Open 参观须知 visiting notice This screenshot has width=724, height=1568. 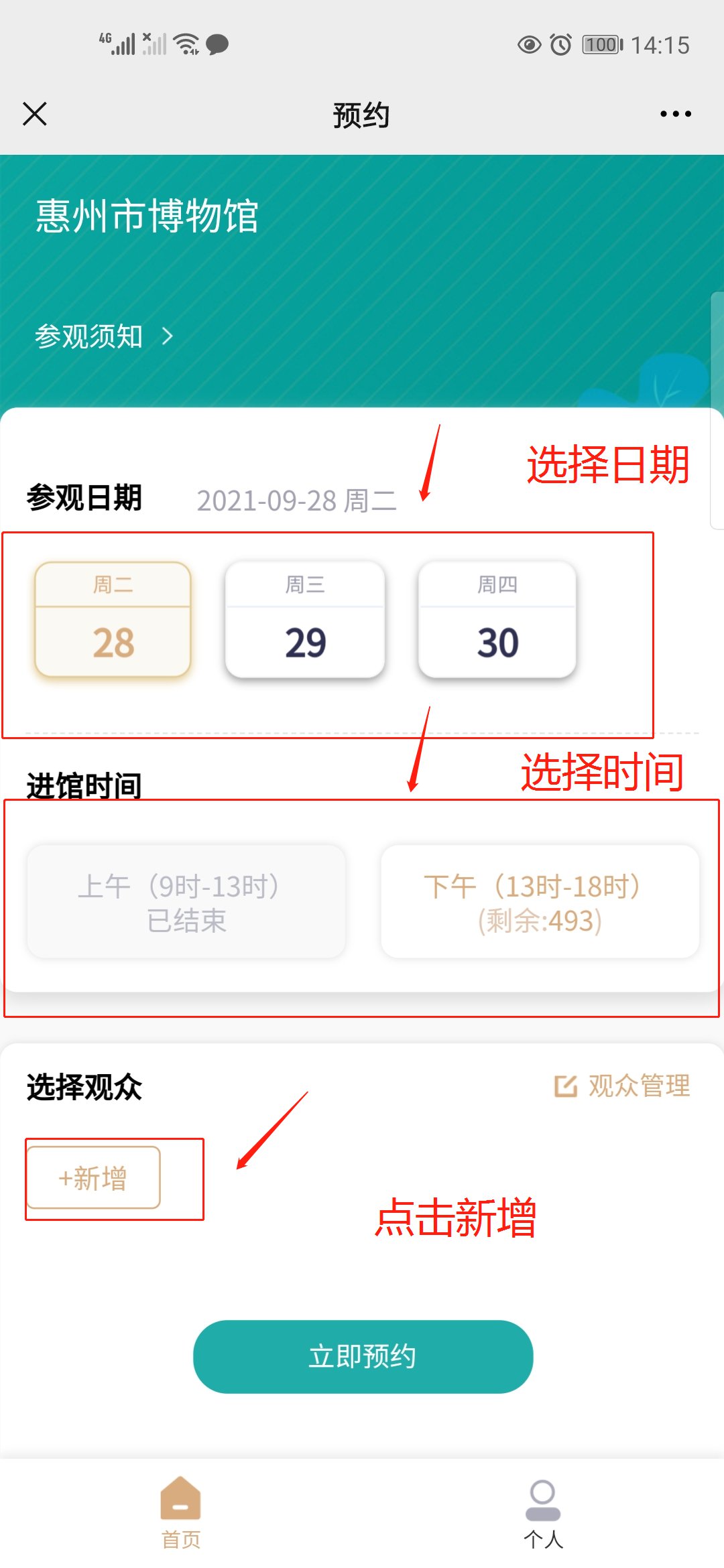[104, 336]
